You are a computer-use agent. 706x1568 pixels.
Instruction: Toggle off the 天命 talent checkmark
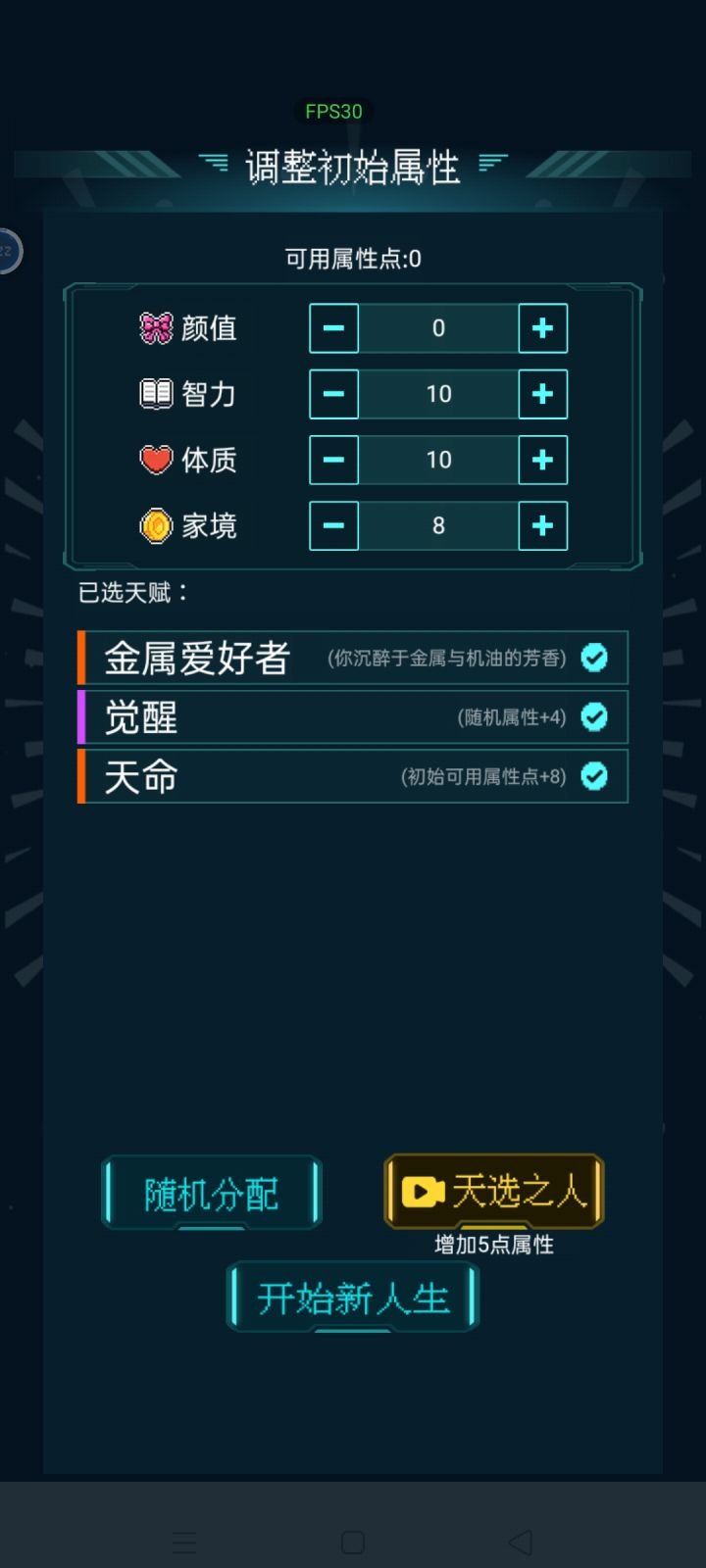click(594, 775)
